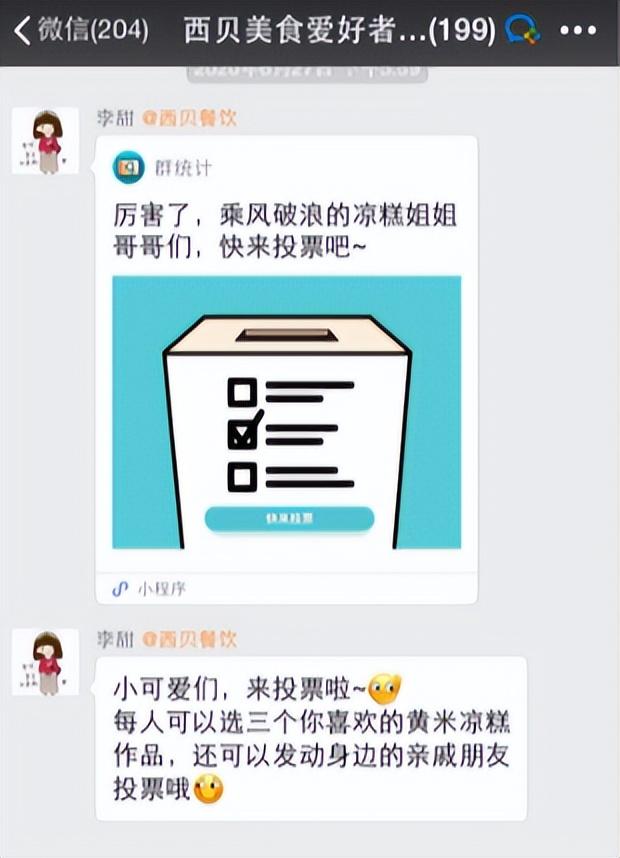Image resolution: width=620 pixels, height=858 pixels.
Task: Tap 李甜's avatar beside the 来投票啦 message
Action: 45,662
